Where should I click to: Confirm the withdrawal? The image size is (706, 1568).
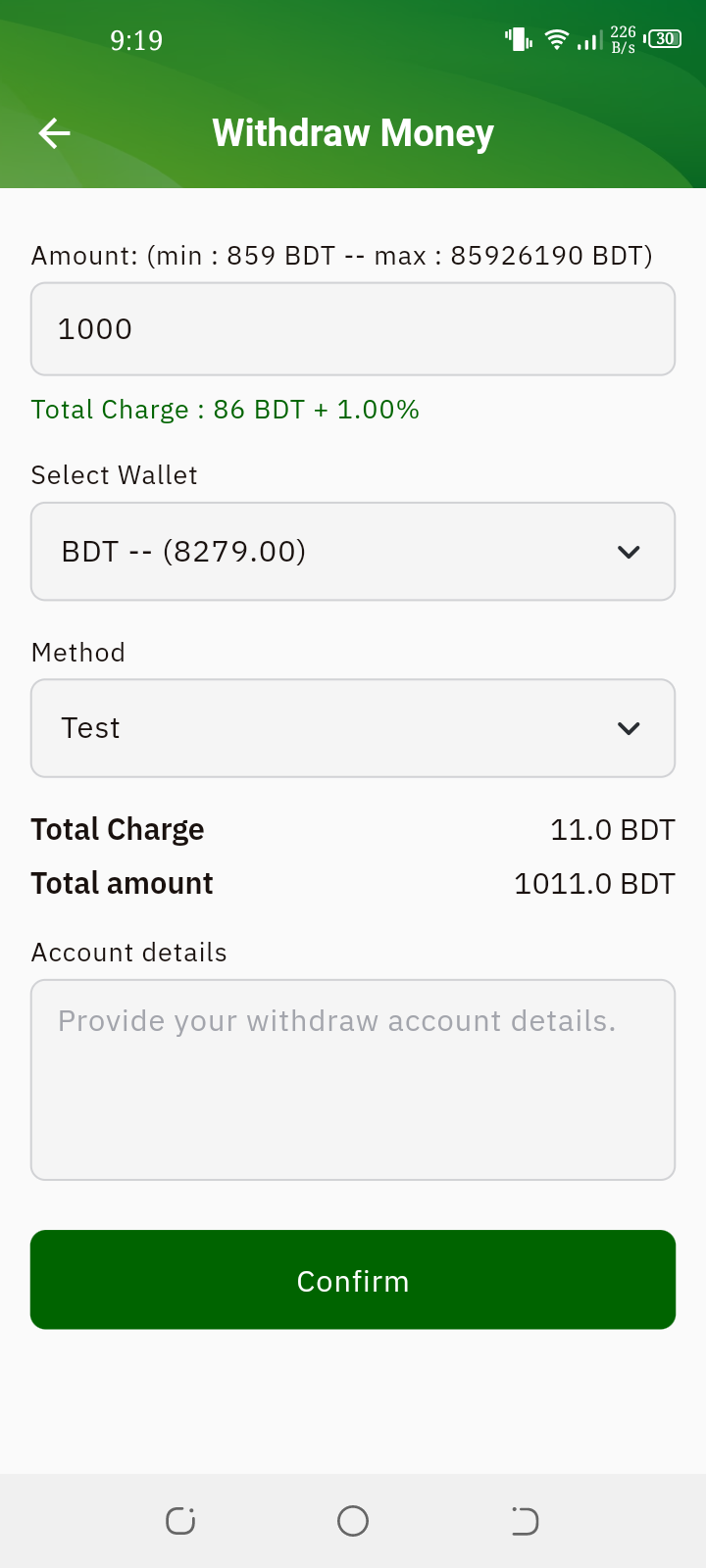tap(353, 1280)
